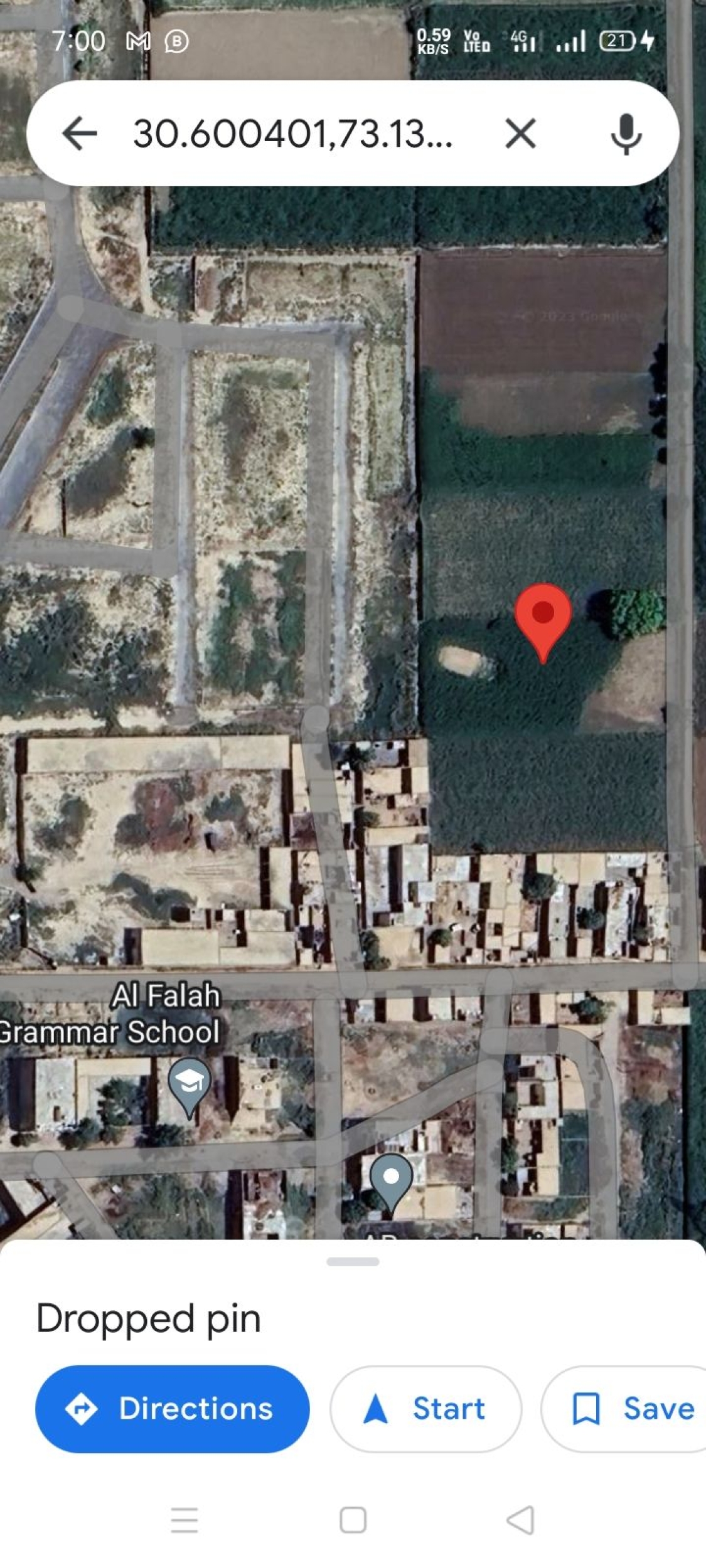
Task: Go back from the coordinate search
Action: pos(80,134)
